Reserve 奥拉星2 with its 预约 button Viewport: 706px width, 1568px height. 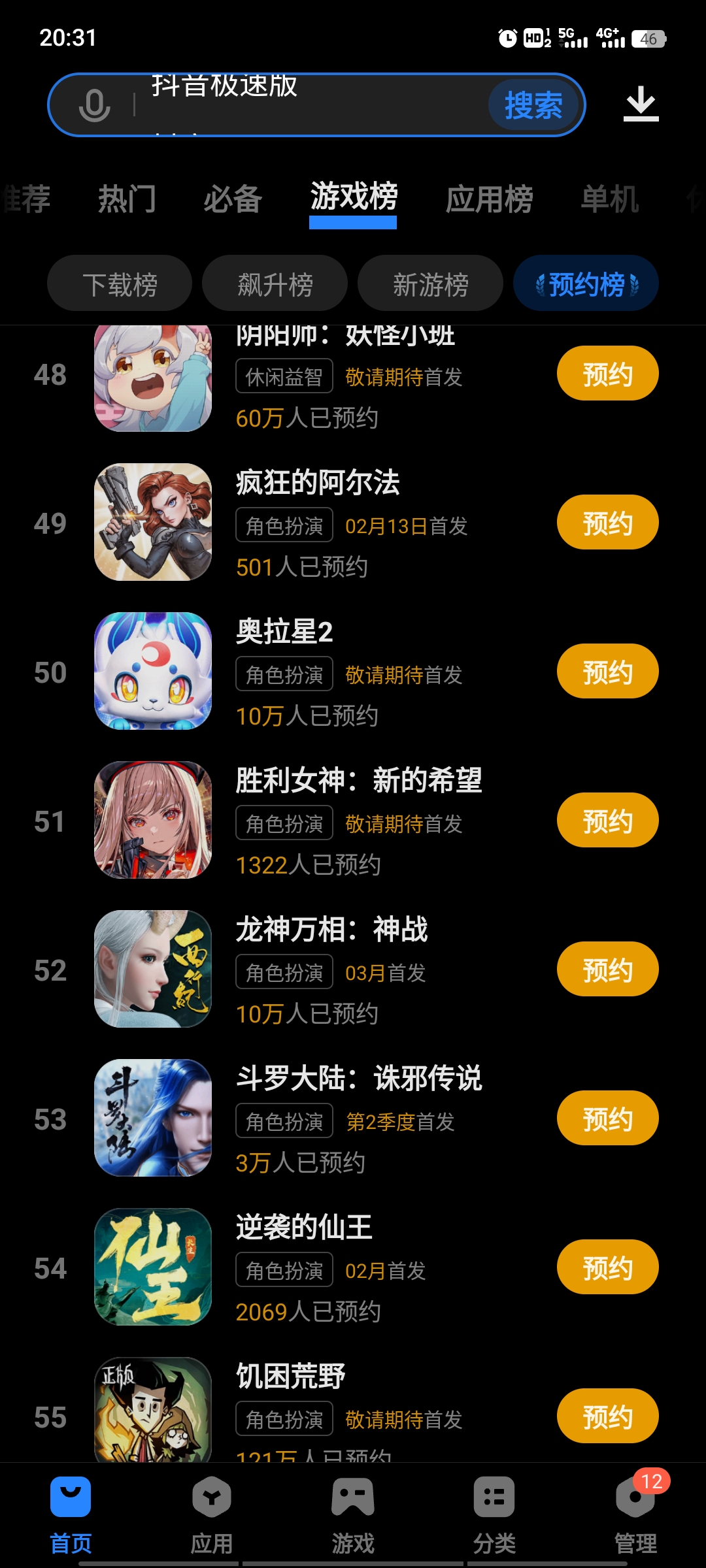[607, 672]
